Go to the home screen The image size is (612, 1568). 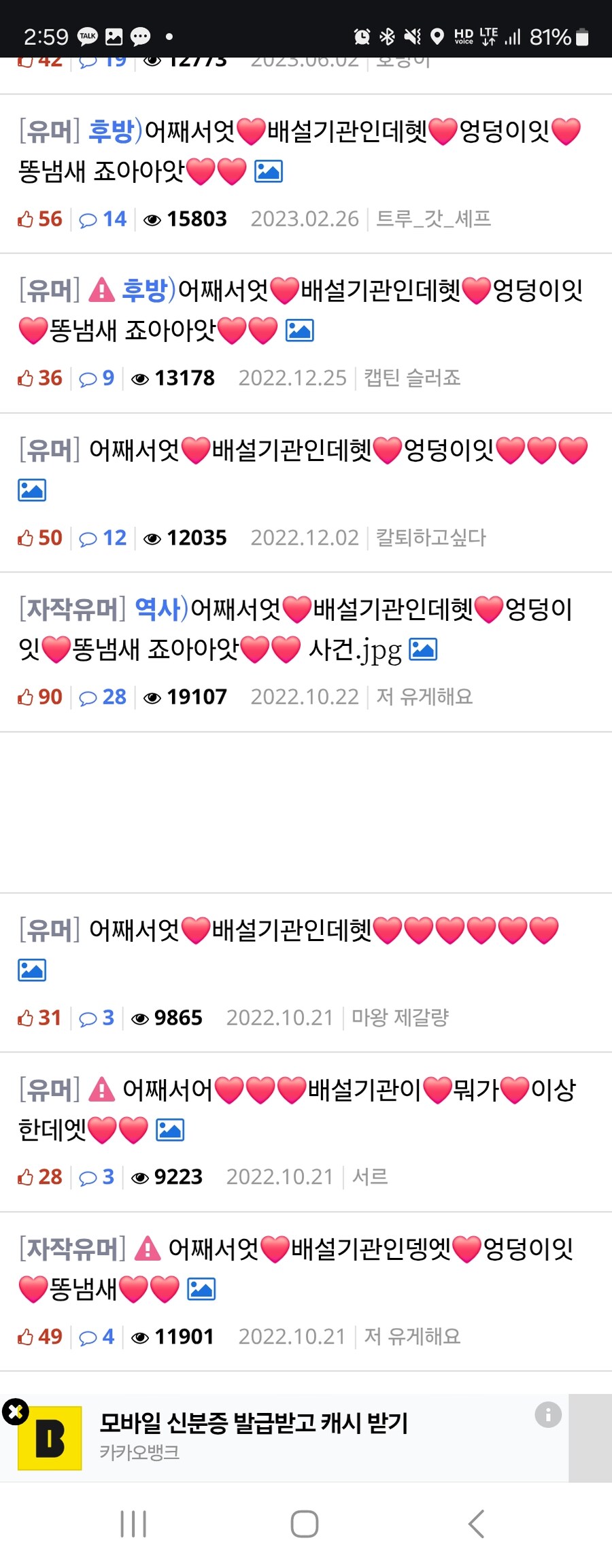(305, 1524)
